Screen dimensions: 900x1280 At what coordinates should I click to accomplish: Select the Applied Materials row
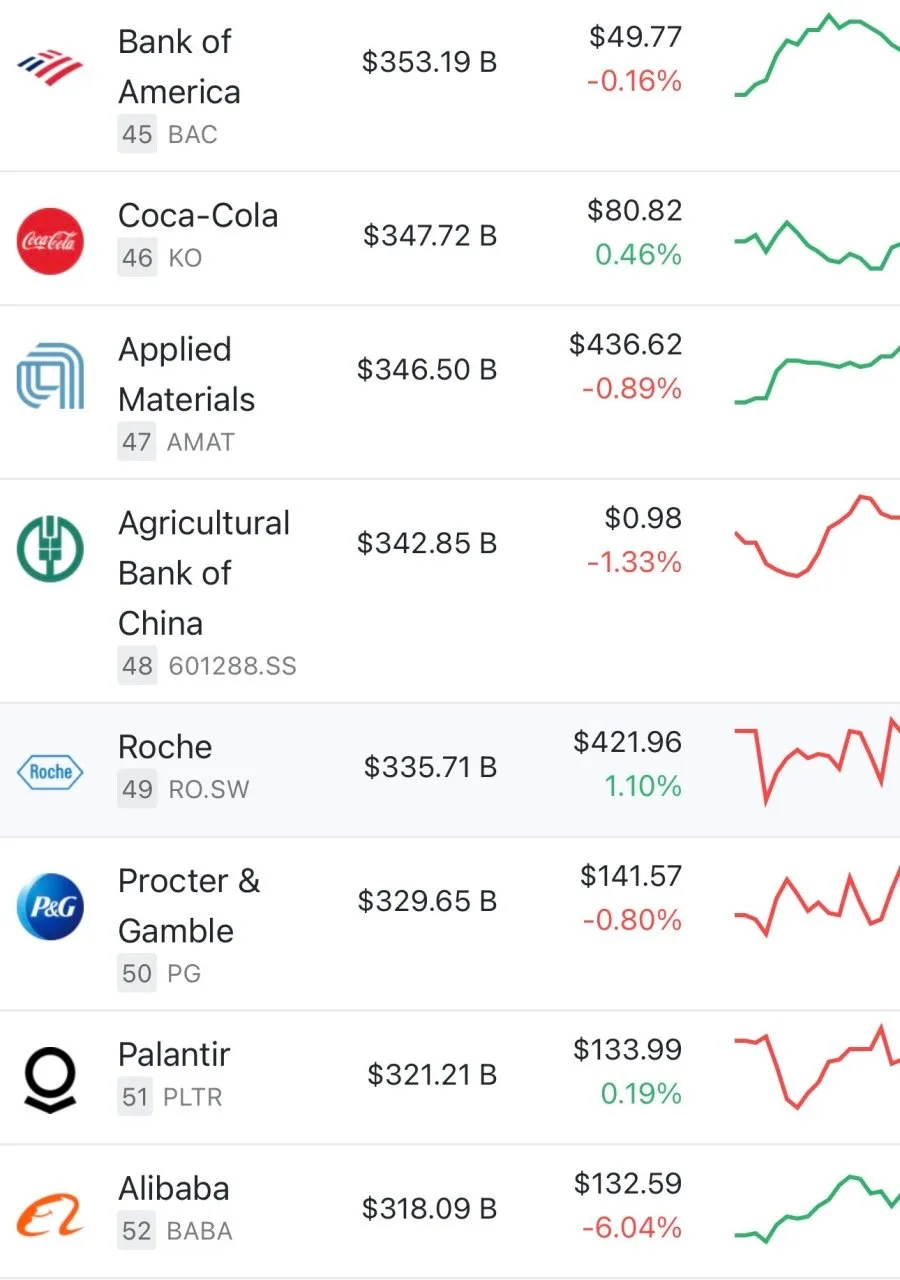tap(450, 392)
